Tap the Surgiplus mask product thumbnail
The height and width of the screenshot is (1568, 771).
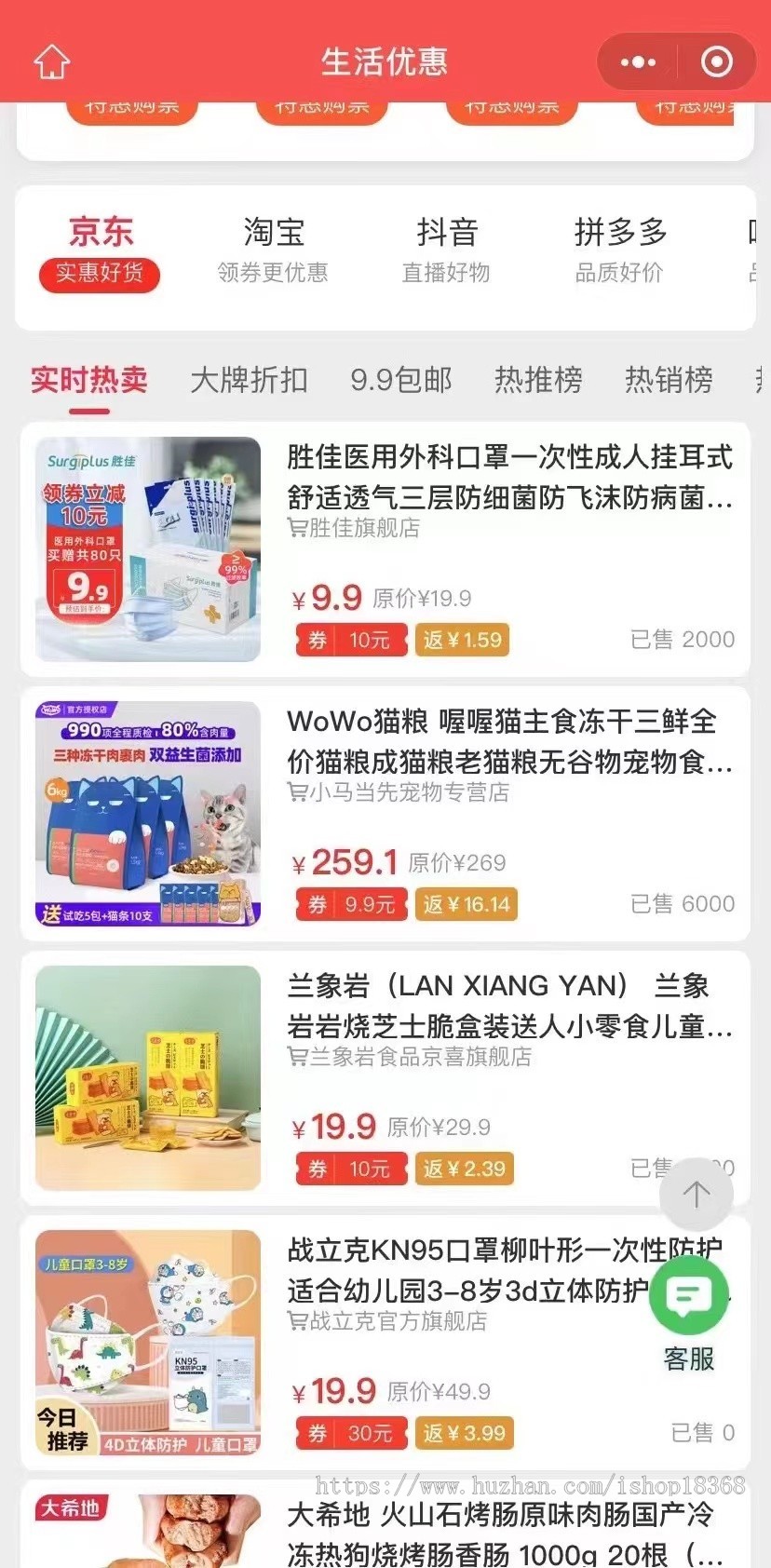pyautogui.click(x=147, y=548)
